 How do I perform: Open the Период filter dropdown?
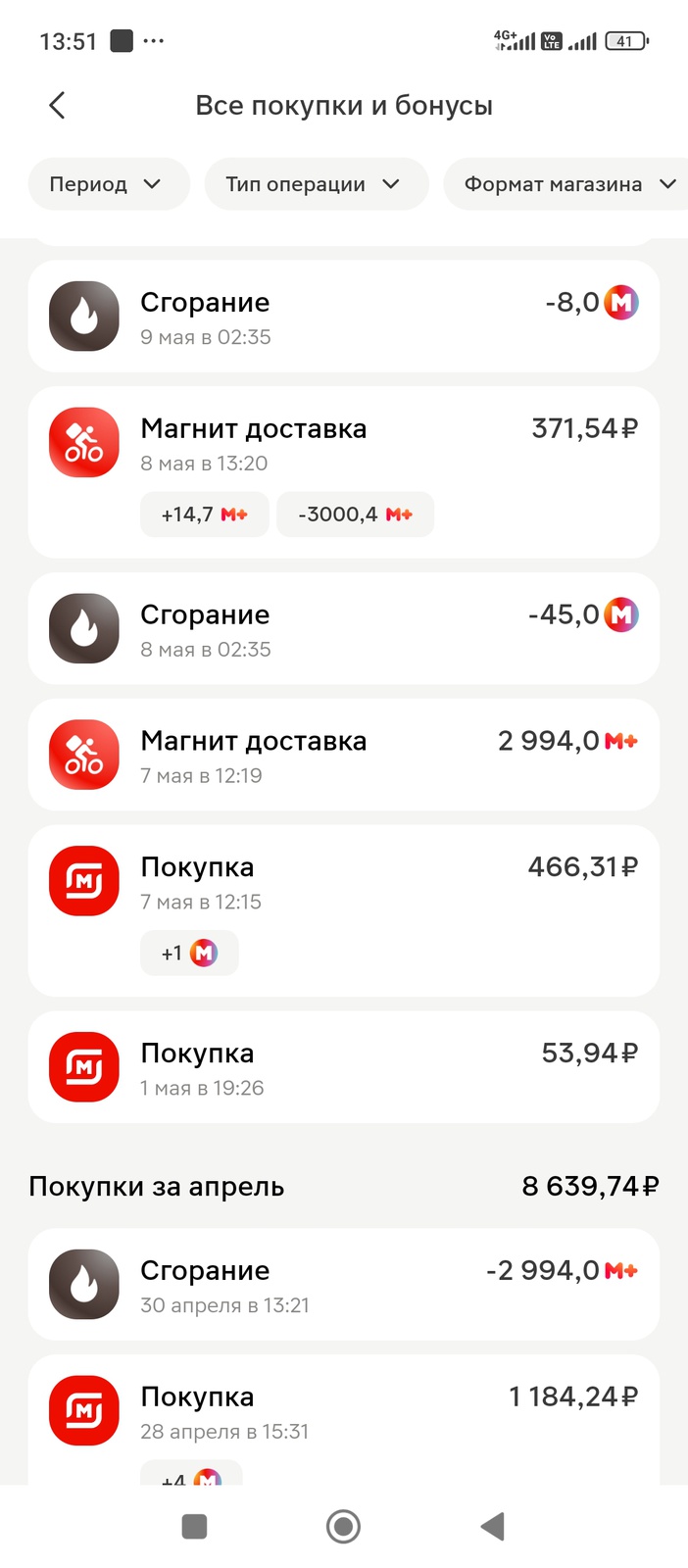[108, 184]
